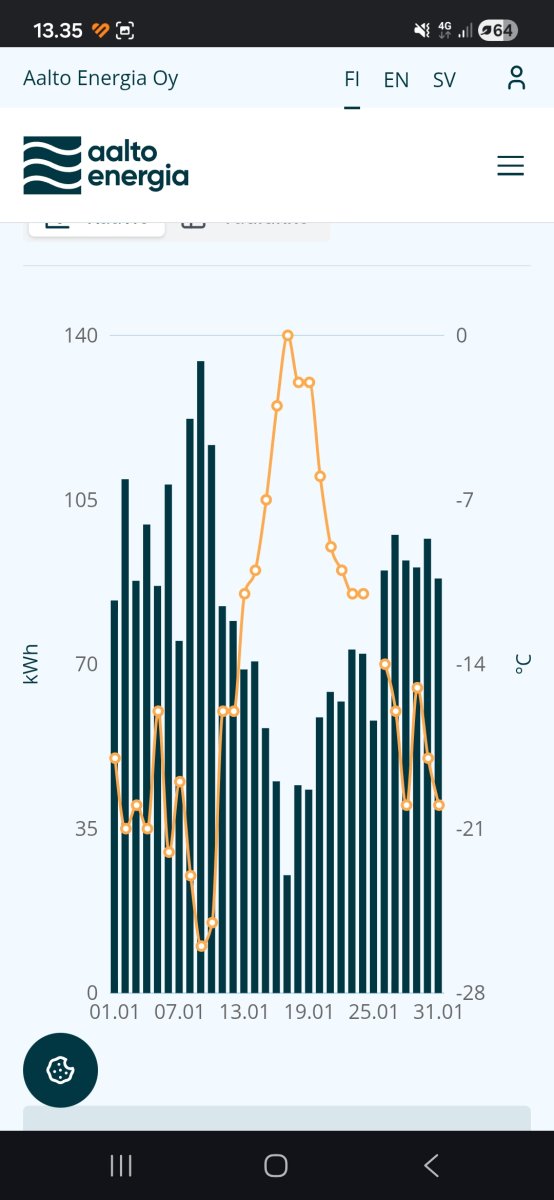Viewport: 554px width, 1200px height.
Task: Switch language to EN
Action: click(x=396, y=80)
